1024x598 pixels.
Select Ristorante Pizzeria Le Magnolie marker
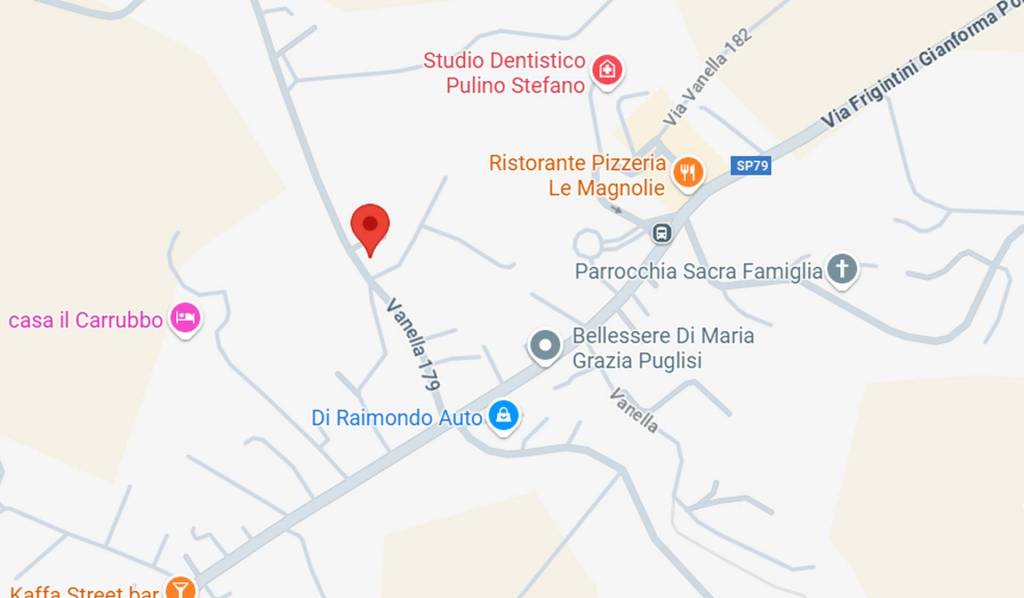pos(687,173)
